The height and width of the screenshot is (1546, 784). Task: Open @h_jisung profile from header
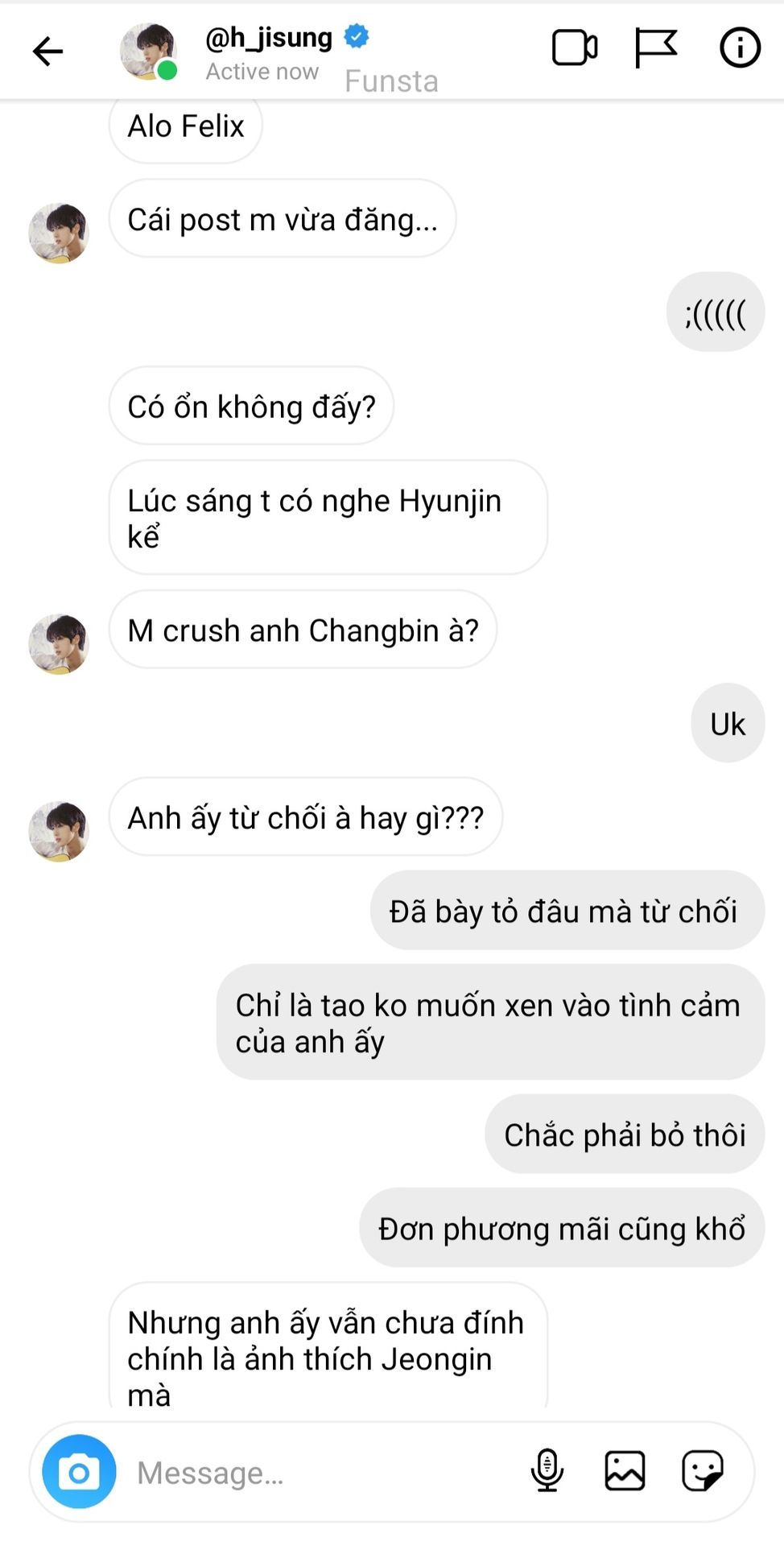click(x=268, y=38)
